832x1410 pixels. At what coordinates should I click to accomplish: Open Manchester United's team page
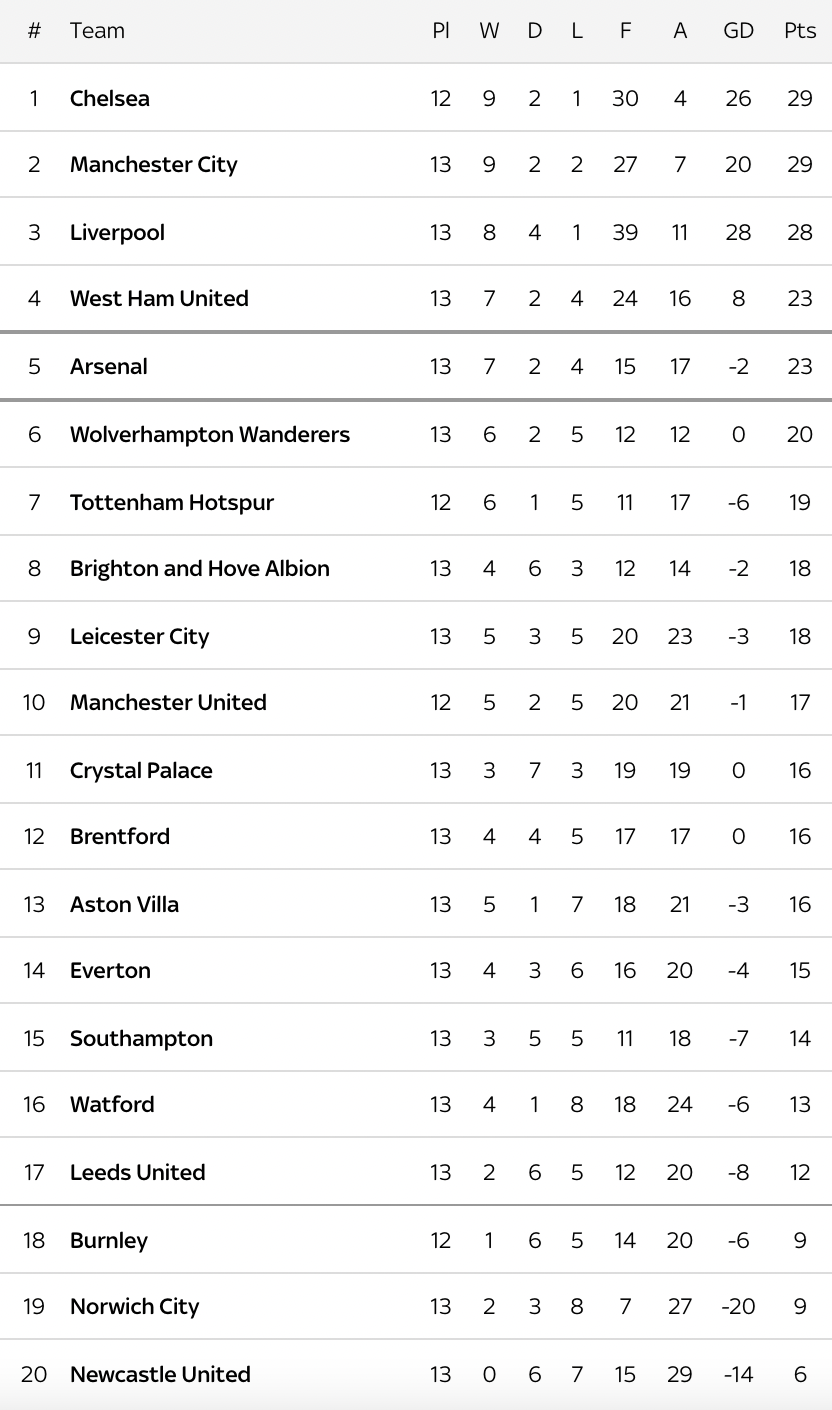(168, 702)
